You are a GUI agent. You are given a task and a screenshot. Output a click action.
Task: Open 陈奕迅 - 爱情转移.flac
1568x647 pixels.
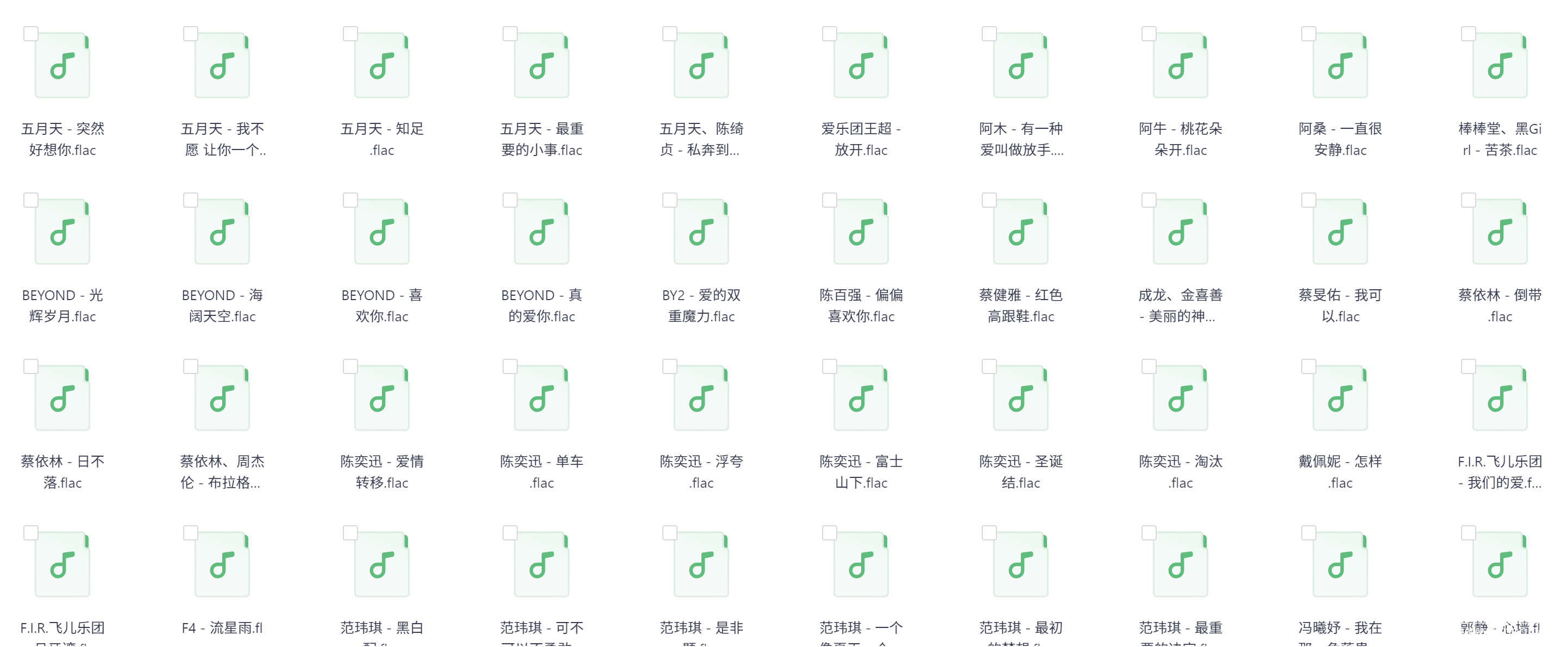point(381,399)
